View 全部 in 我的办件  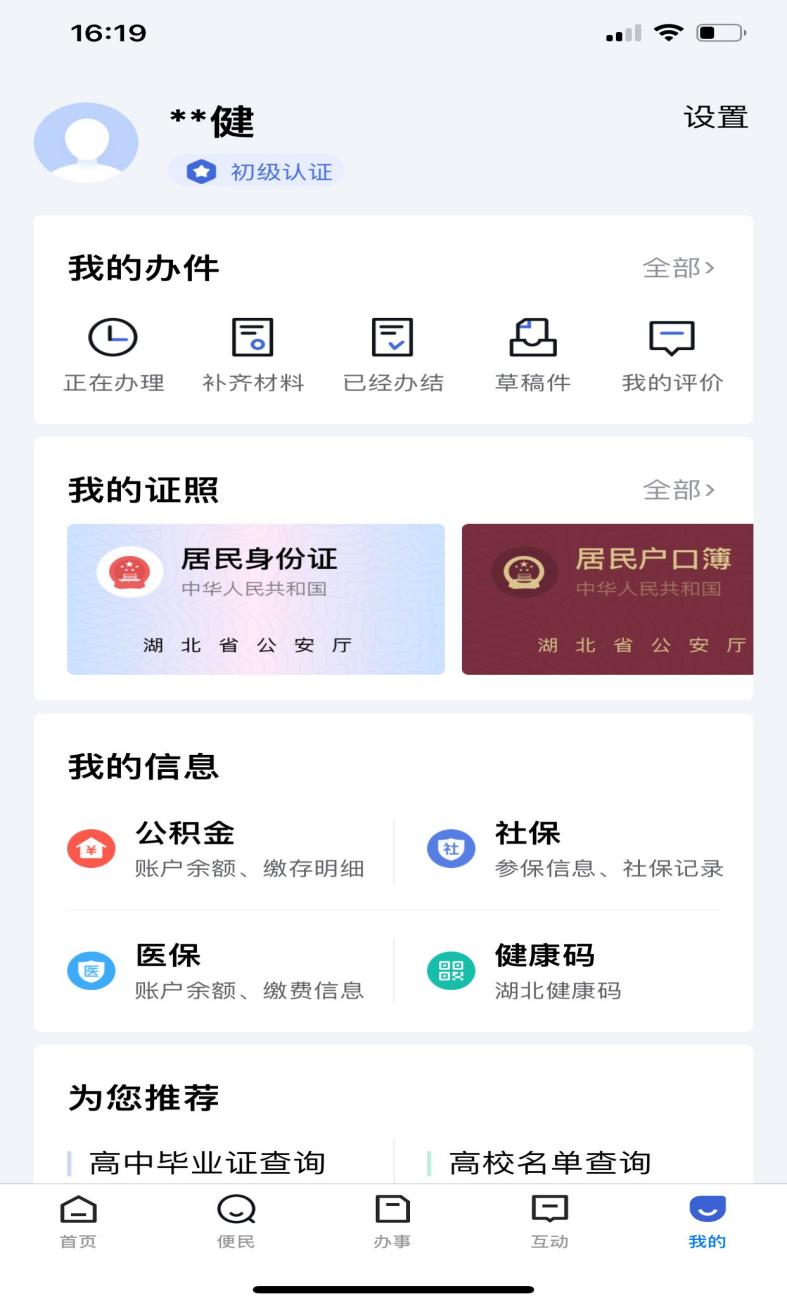click(x=679, y=268)
